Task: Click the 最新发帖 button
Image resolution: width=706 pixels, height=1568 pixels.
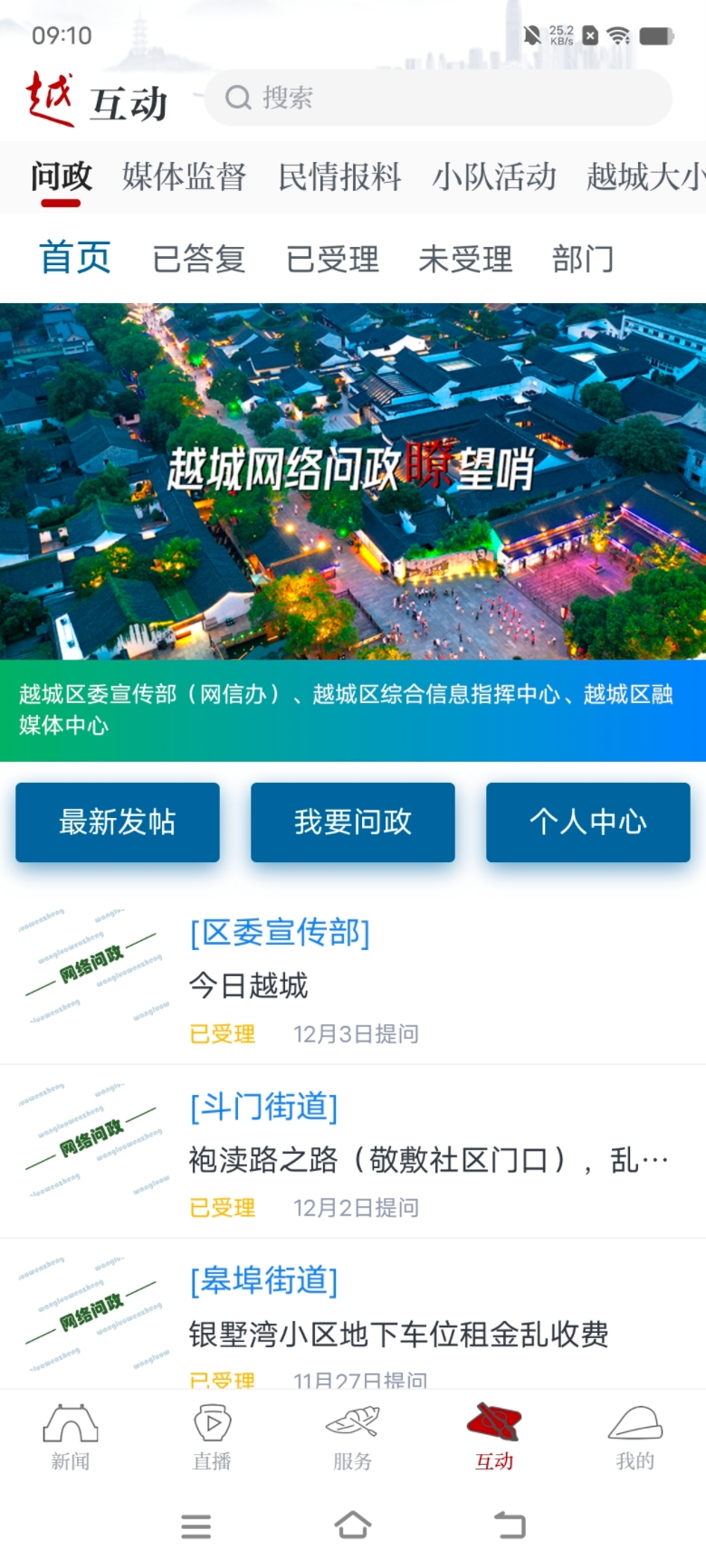Action: tap(117, 822)
